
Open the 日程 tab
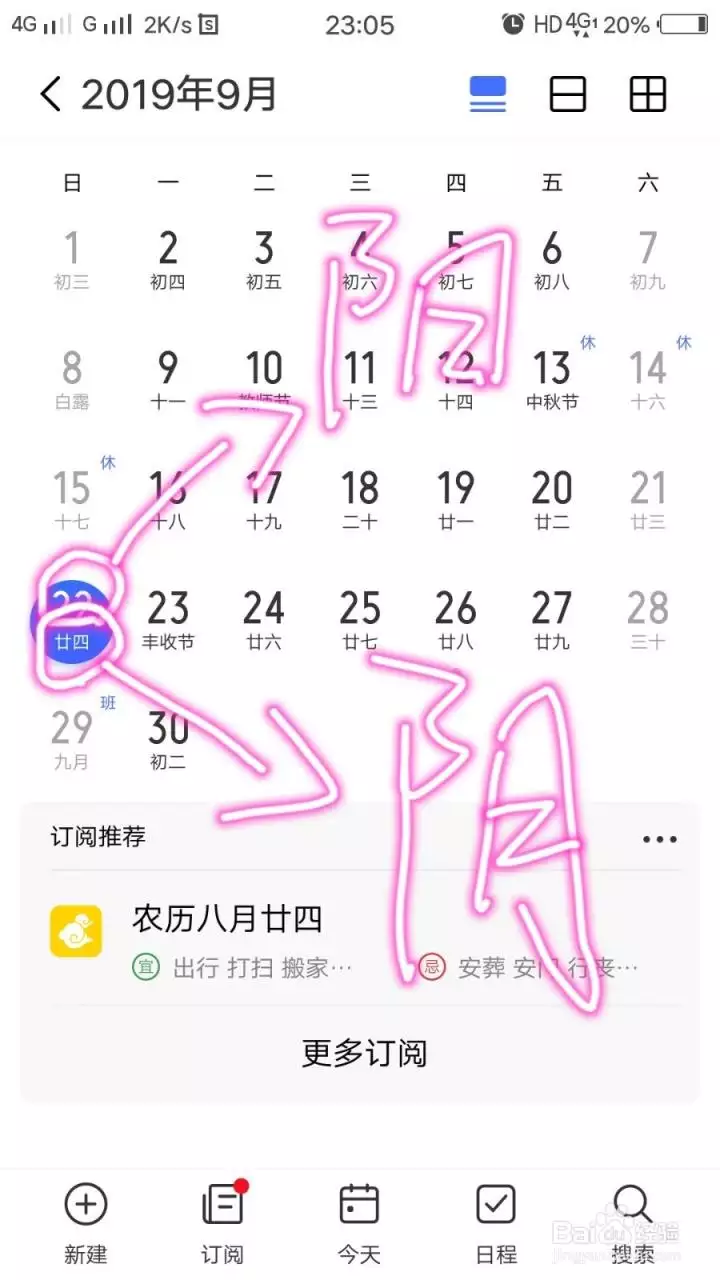(x=495, y=1222)
